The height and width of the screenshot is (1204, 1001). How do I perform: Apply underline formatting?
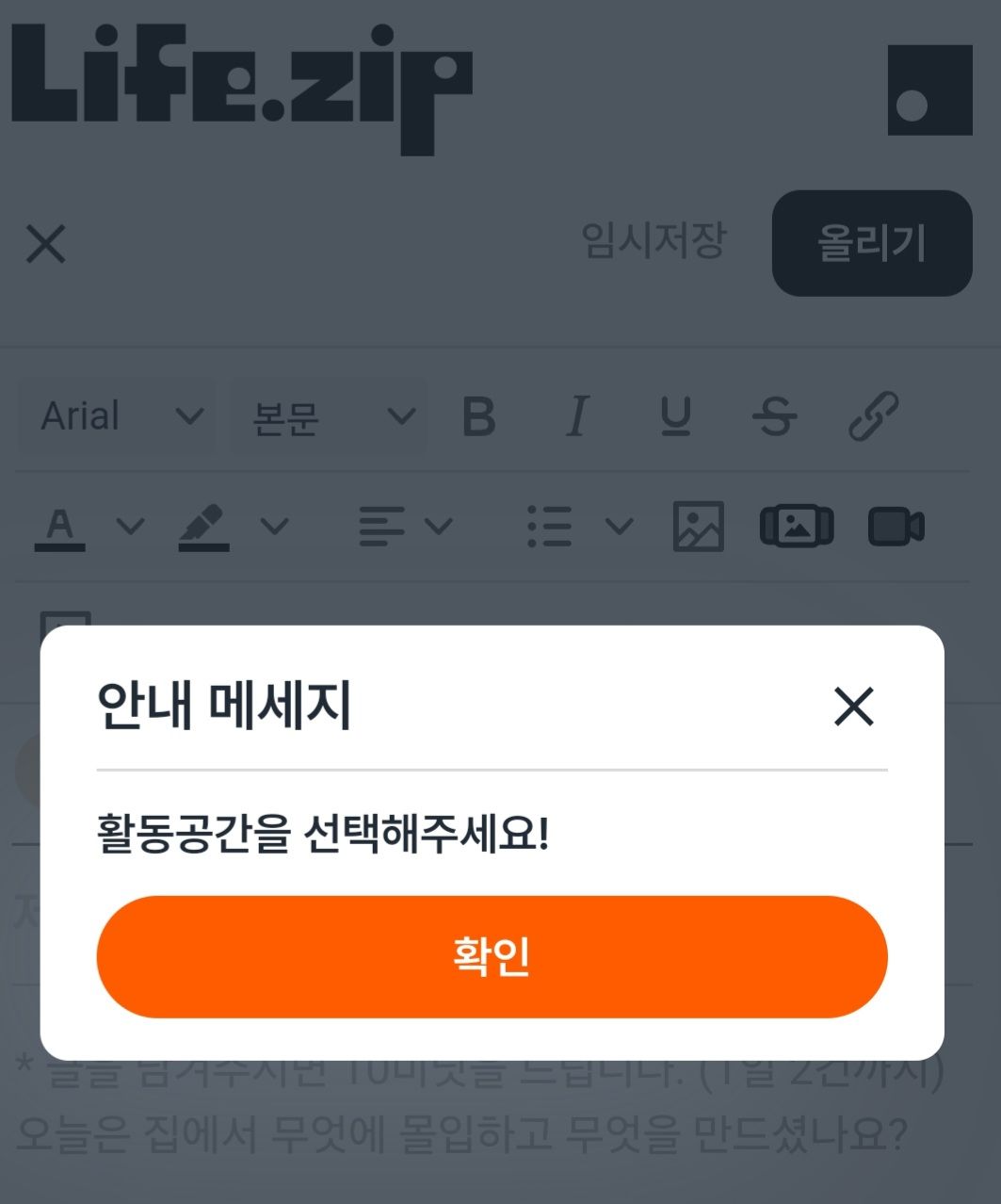point(675,415)
